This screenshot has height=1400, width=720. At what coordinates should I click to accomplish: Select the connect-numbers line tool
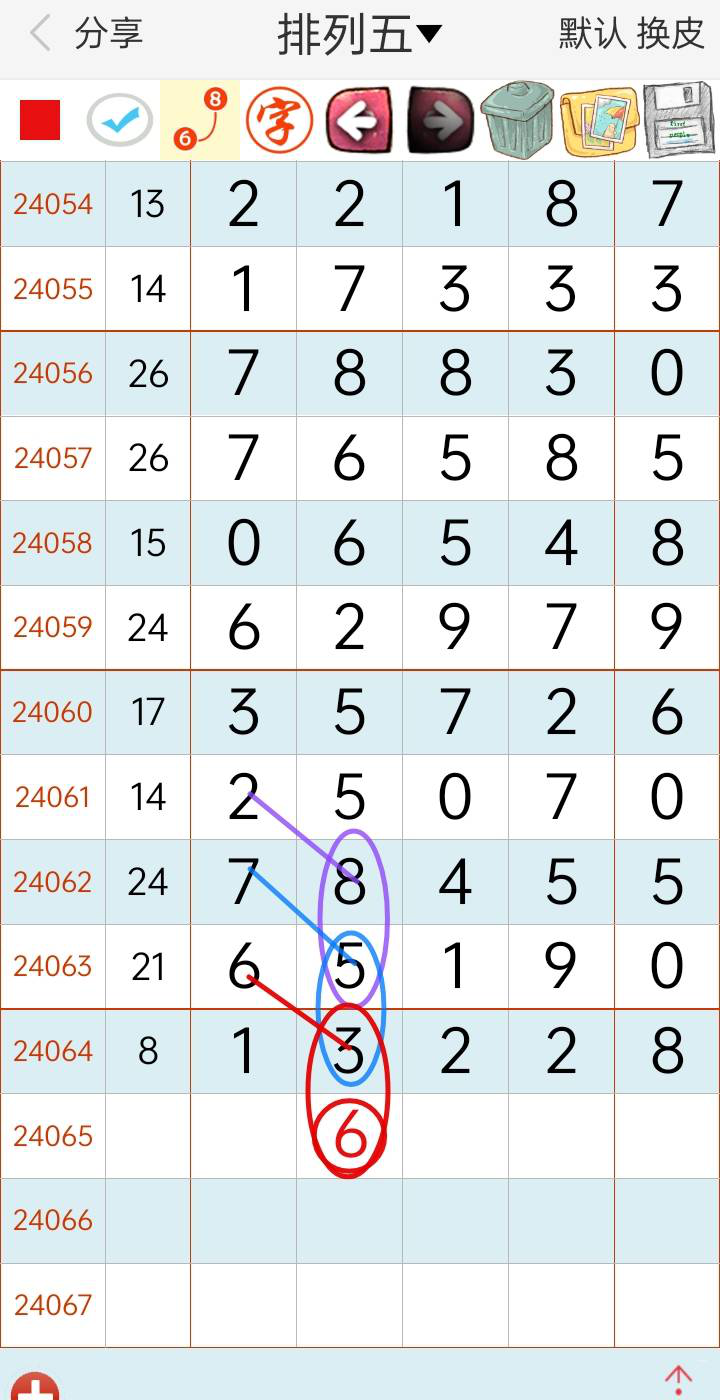200,121
